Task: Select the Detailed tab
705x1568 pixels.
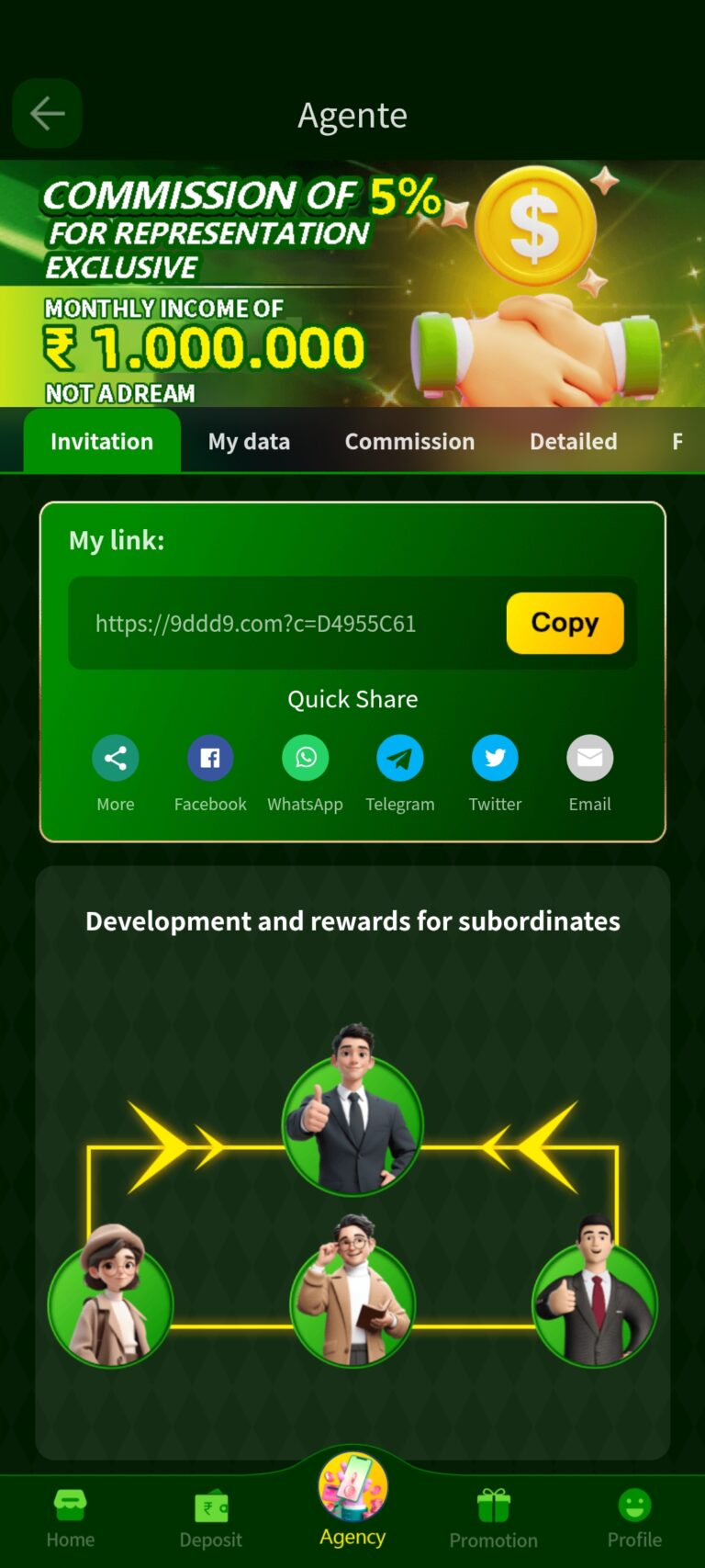Action: (573, 442)
